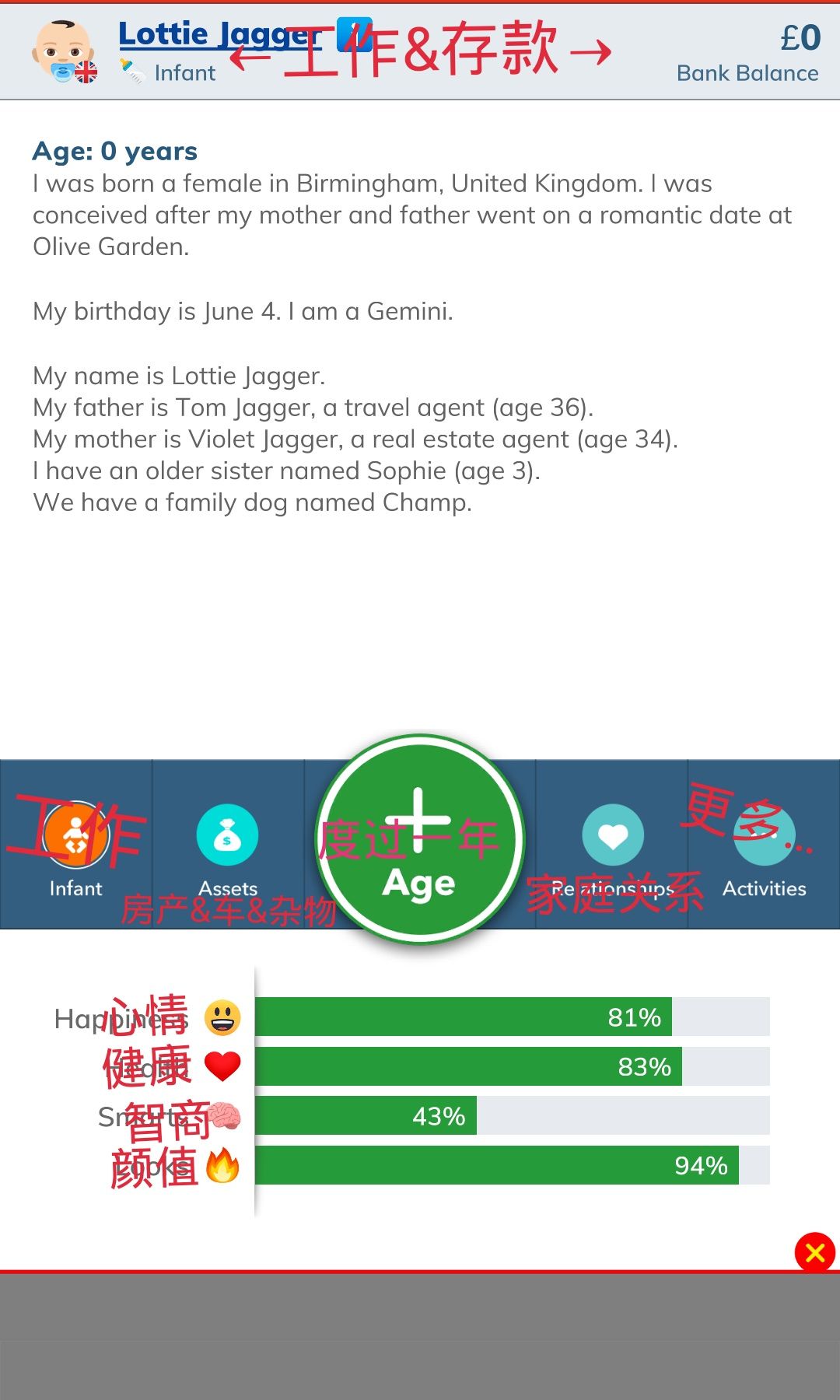Click the Smarts brain emoji

[x=226, y=1116]
